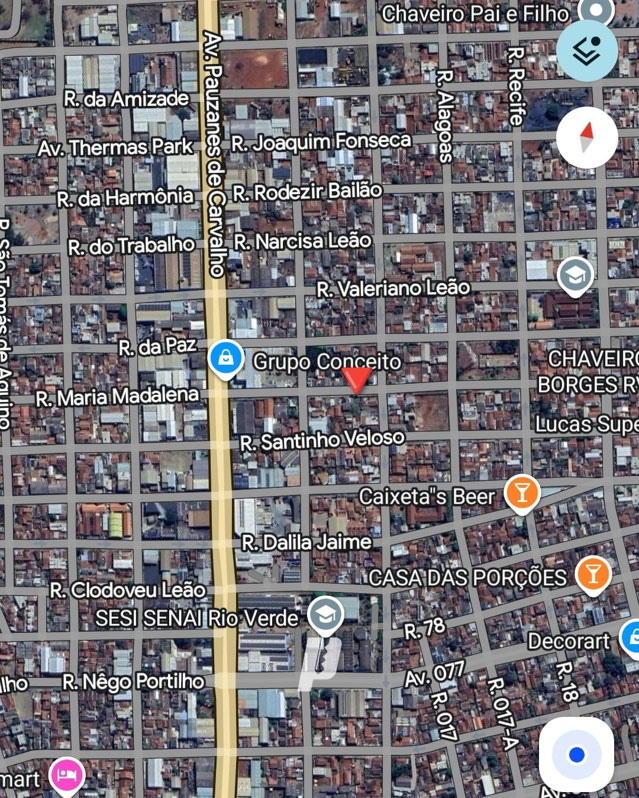
Task: Tap the compass to reset orientation
Action: click(x=587, y=137)
